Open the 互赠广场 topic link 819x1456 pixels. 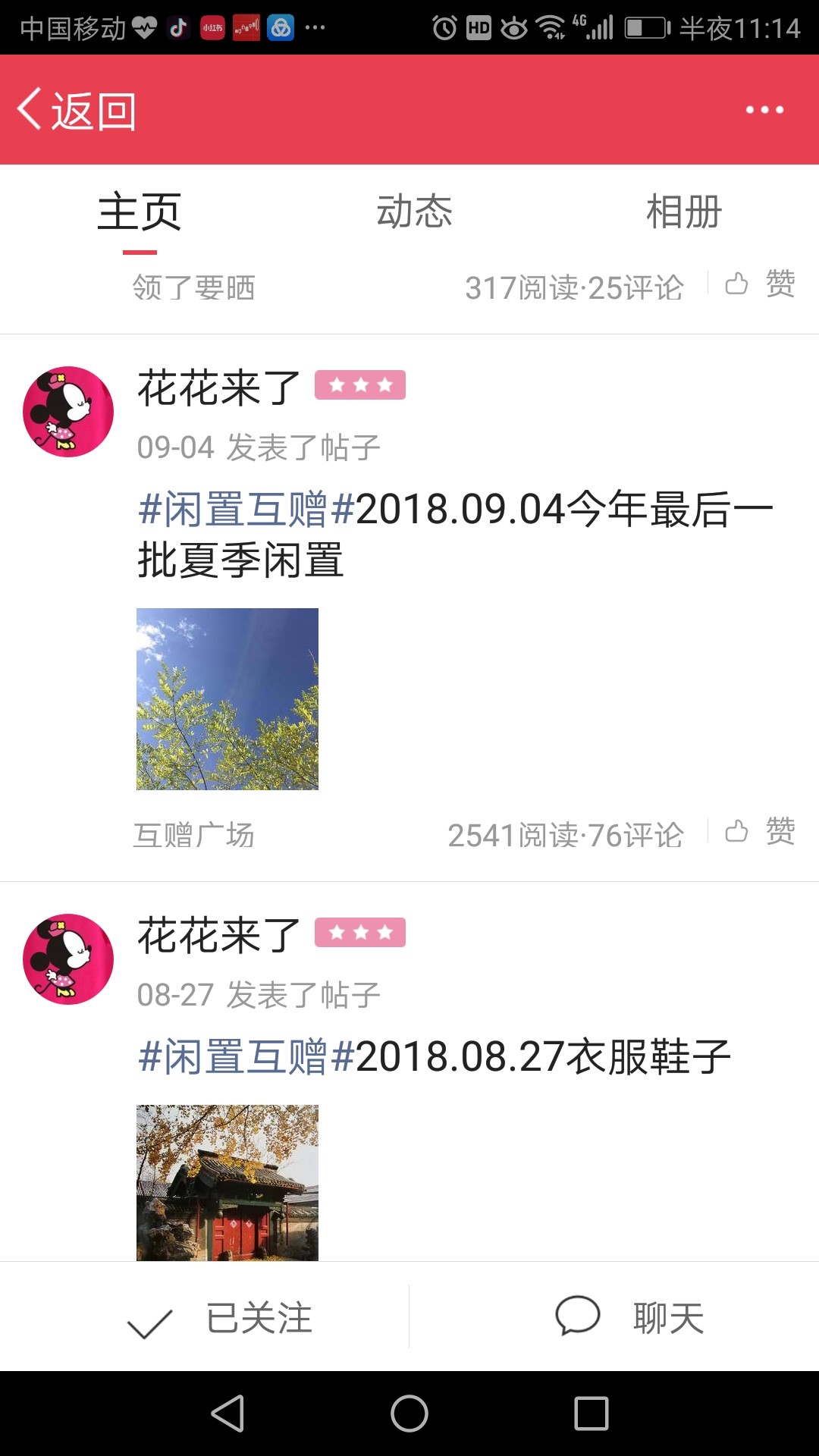click(194, 836)
